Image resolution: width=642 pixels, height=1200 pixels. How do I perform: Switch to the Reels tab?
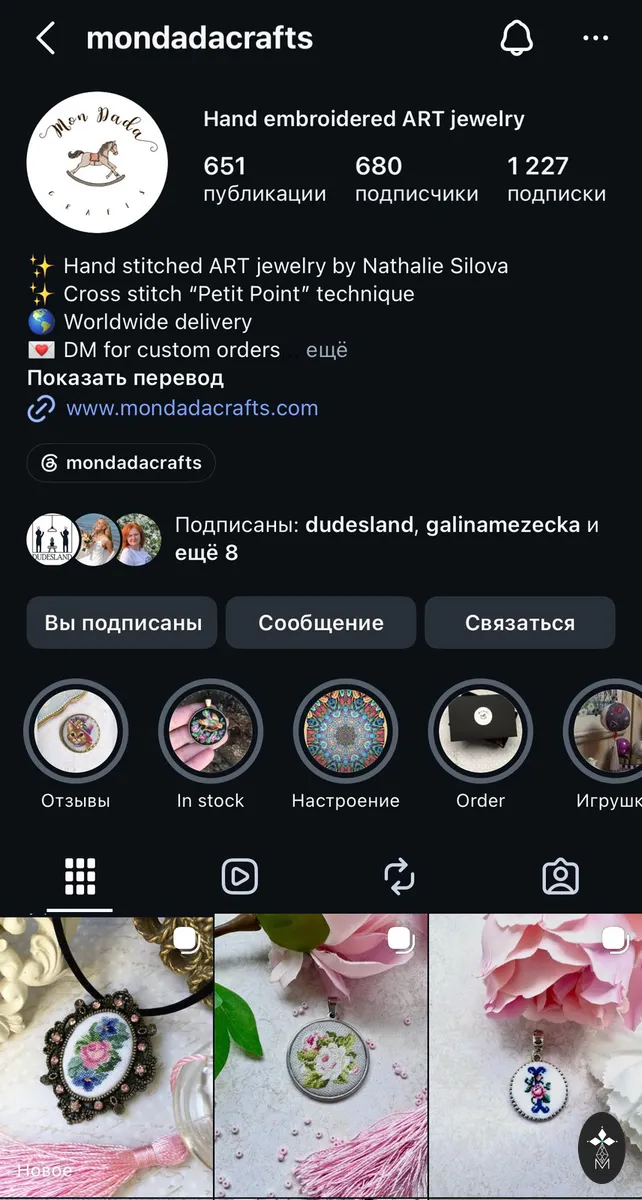[x=240, y=877]
